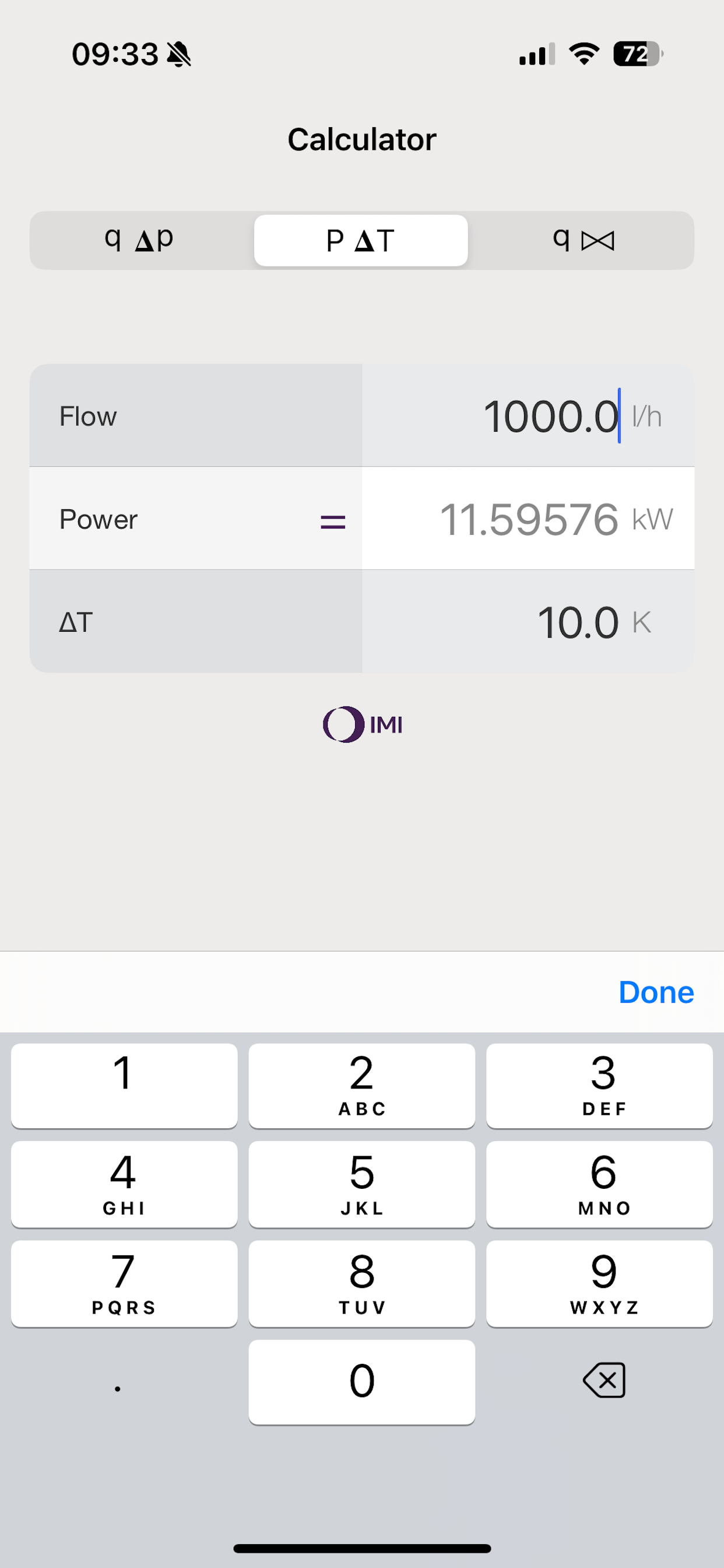Image resolution: width=724 pixels, height=1568 pixels.
Task: Edit the Flow value field
Action: [x=528, y=416]
